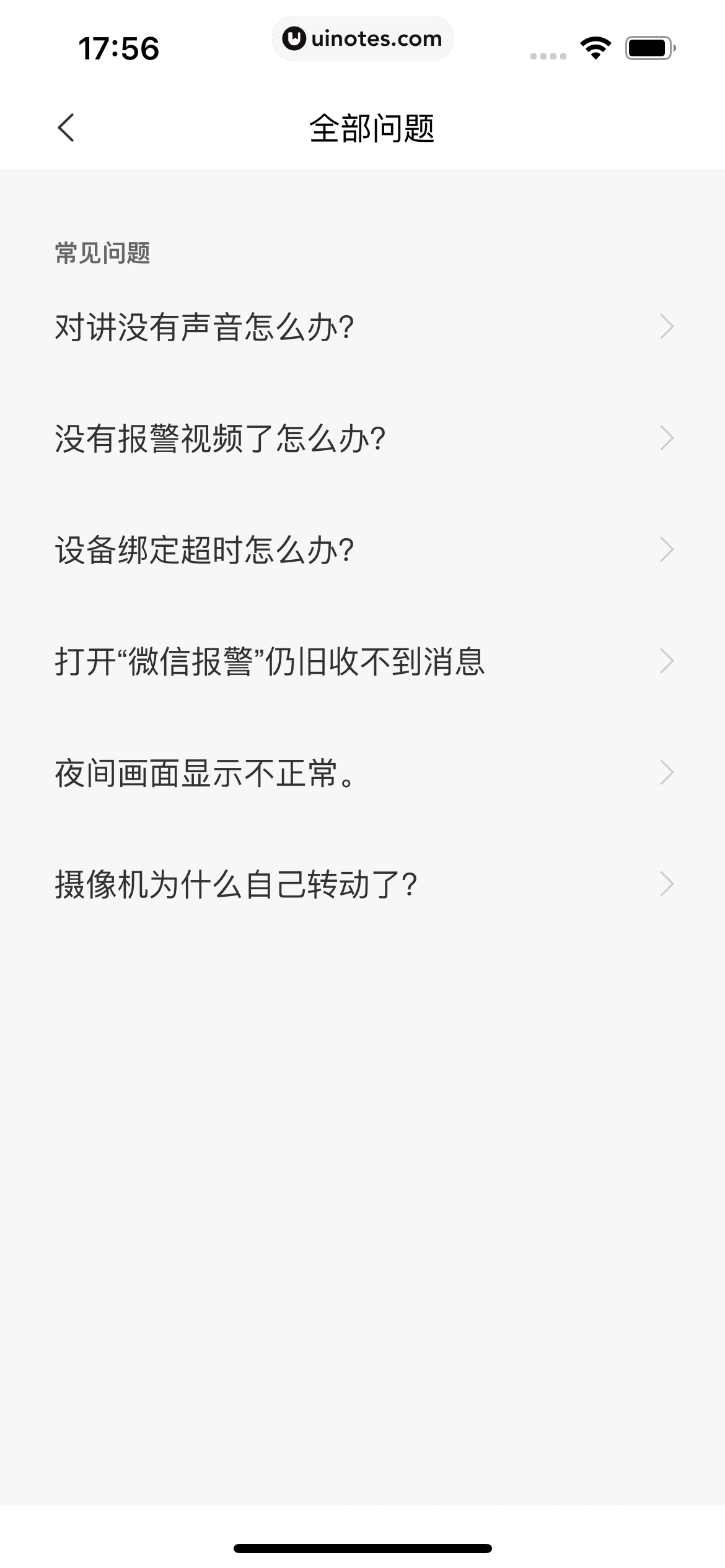725x1568 pixels.
Task: Tap 夜间画面显示不正常 question
Action: pos(362,773)
